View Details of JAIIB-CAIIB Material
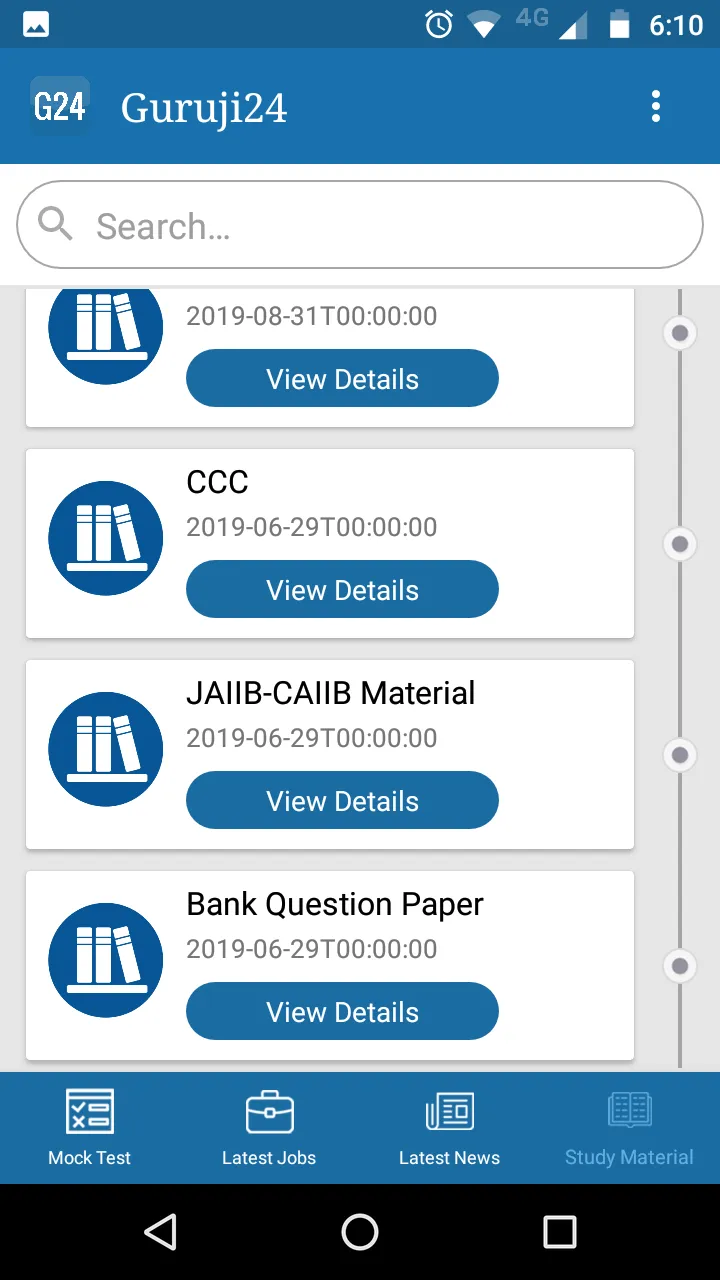The height and width of the screenshot is (1280, 720). coord(342,800)
